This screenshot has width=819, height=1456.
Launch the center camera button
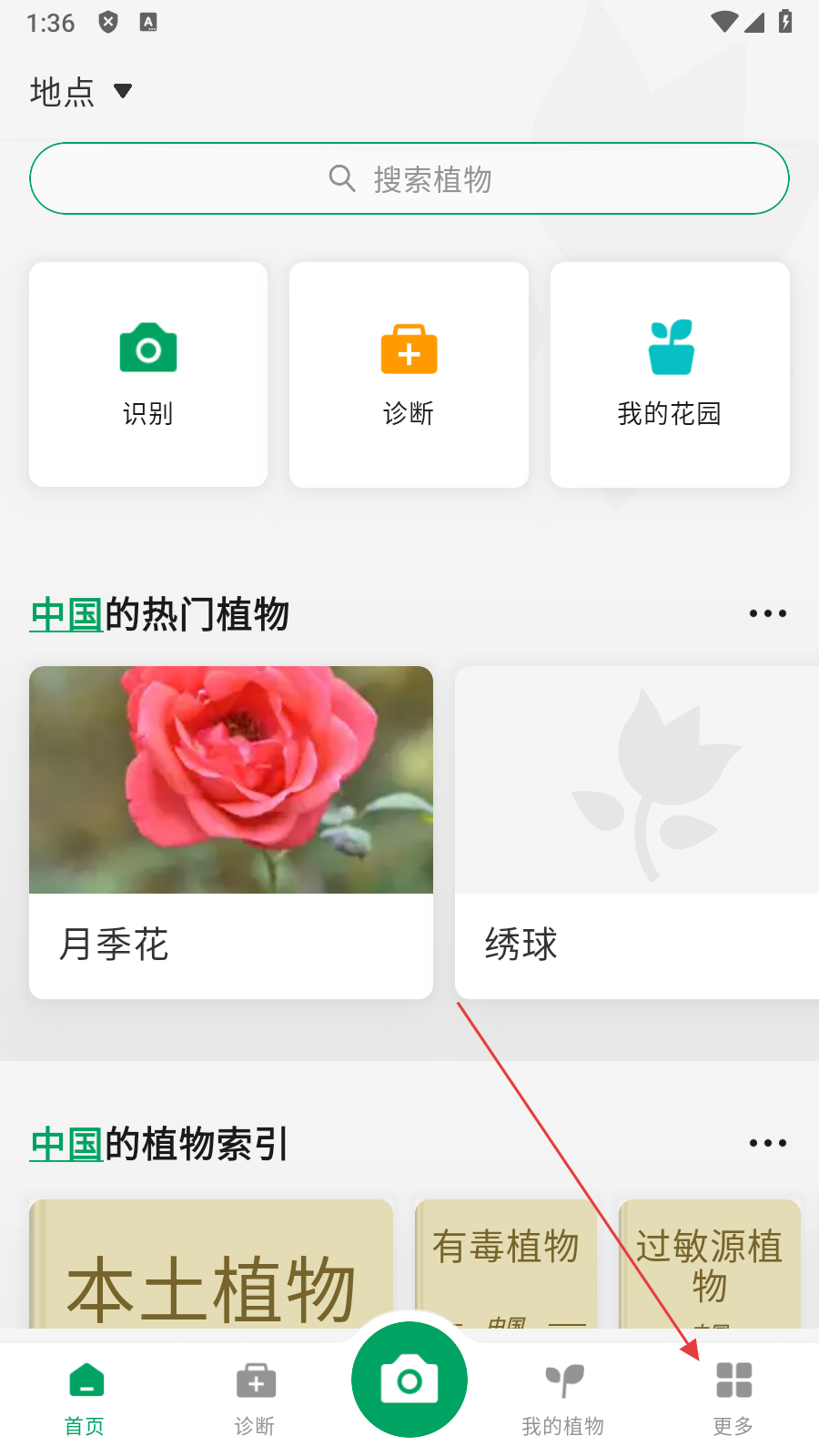[409, 1380]
